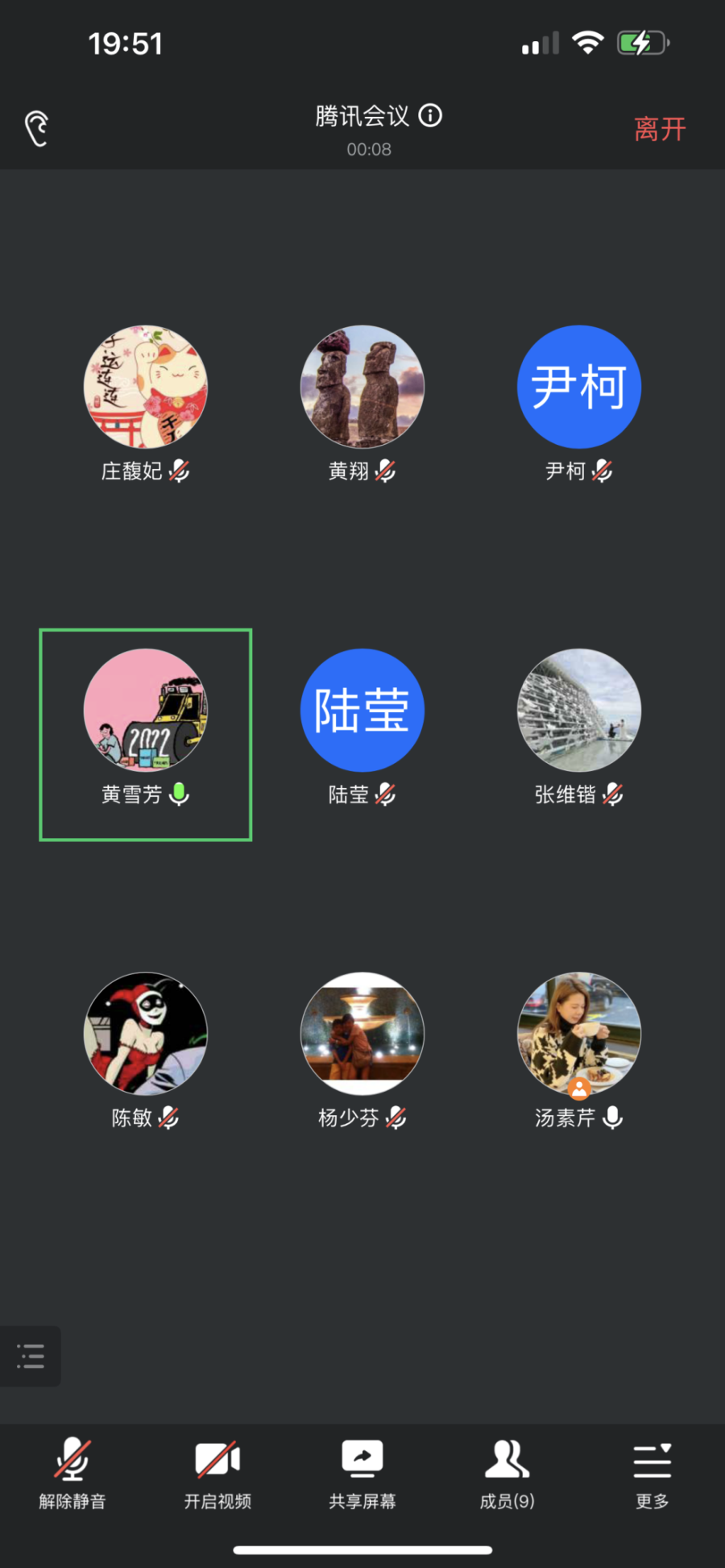Unmute microphone with 解除静音
The width and height of the screenshot is (725, 1568).
pyautogui.click(x=72, y=1473)
